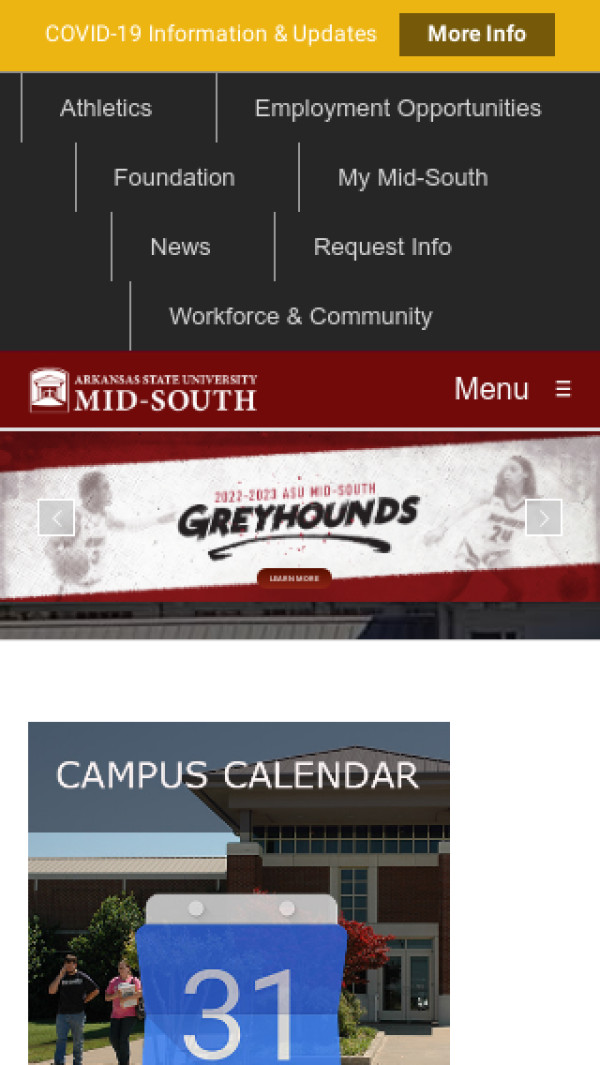Advance to the next banner slide
This screenshot has width=600, height=1065.
click(x=543, y=517)
